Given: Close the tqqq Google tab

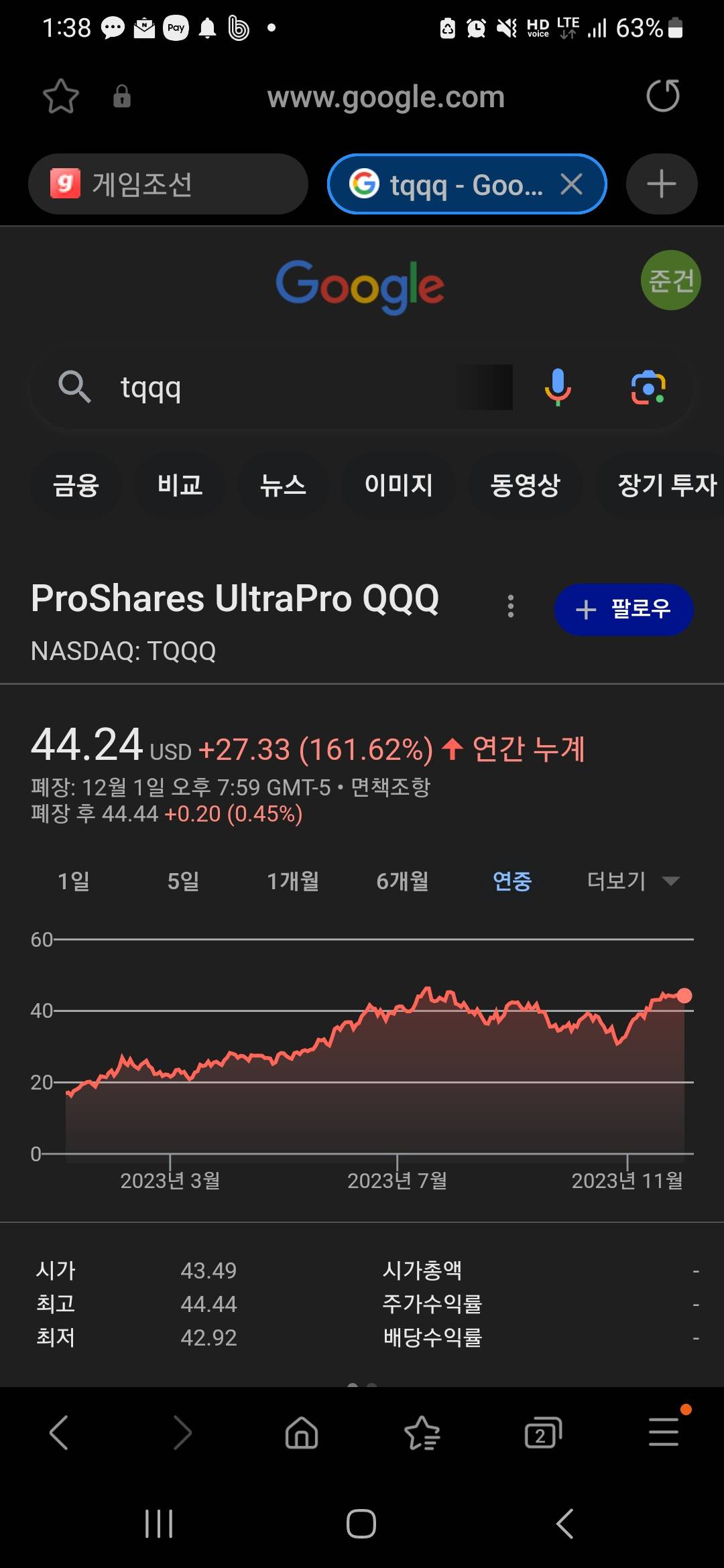Looking at the screenshot, I should 571,184.
